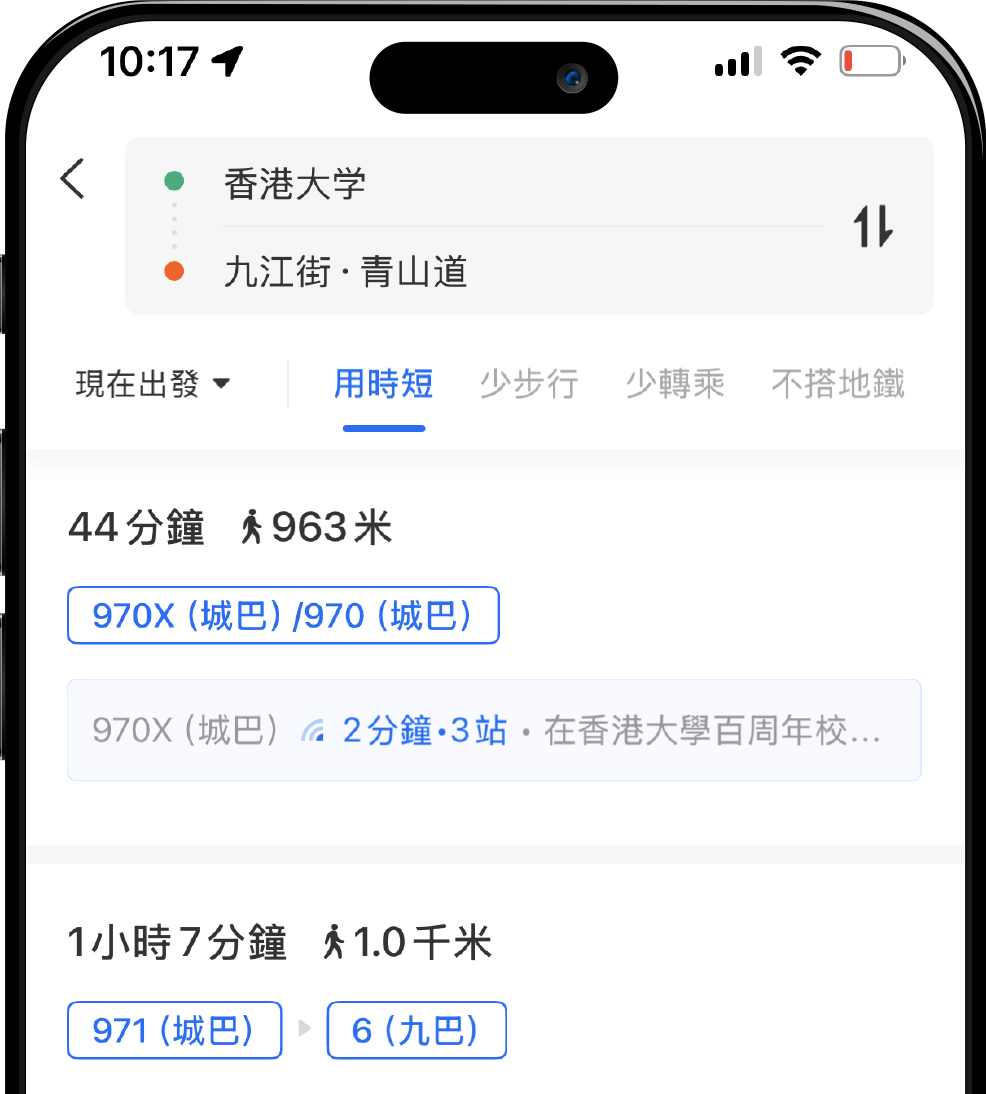
Task: Select the 少轉乘 filter option
Action: [x=675, y=384]
